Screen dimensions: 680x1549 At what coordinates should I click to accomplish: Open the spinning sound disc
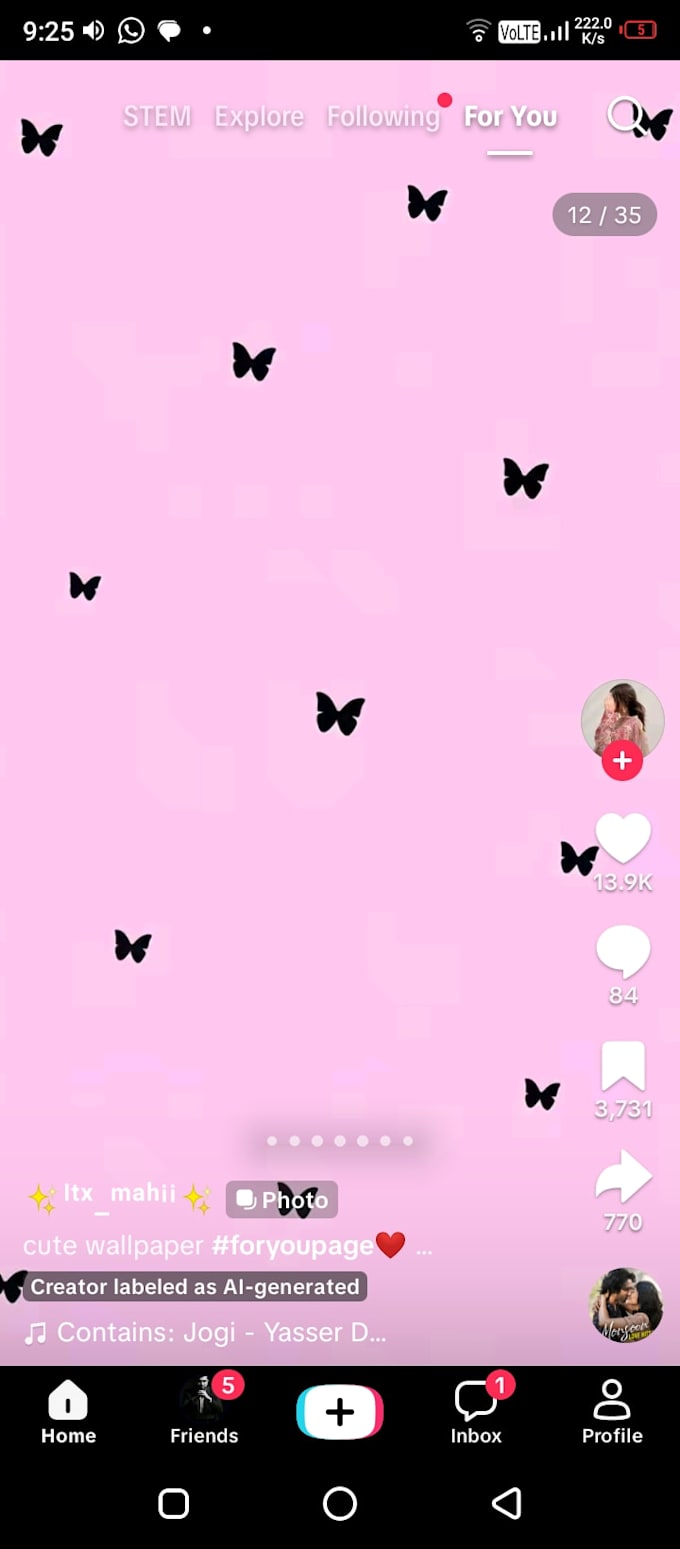click(x=626, y=1305)
